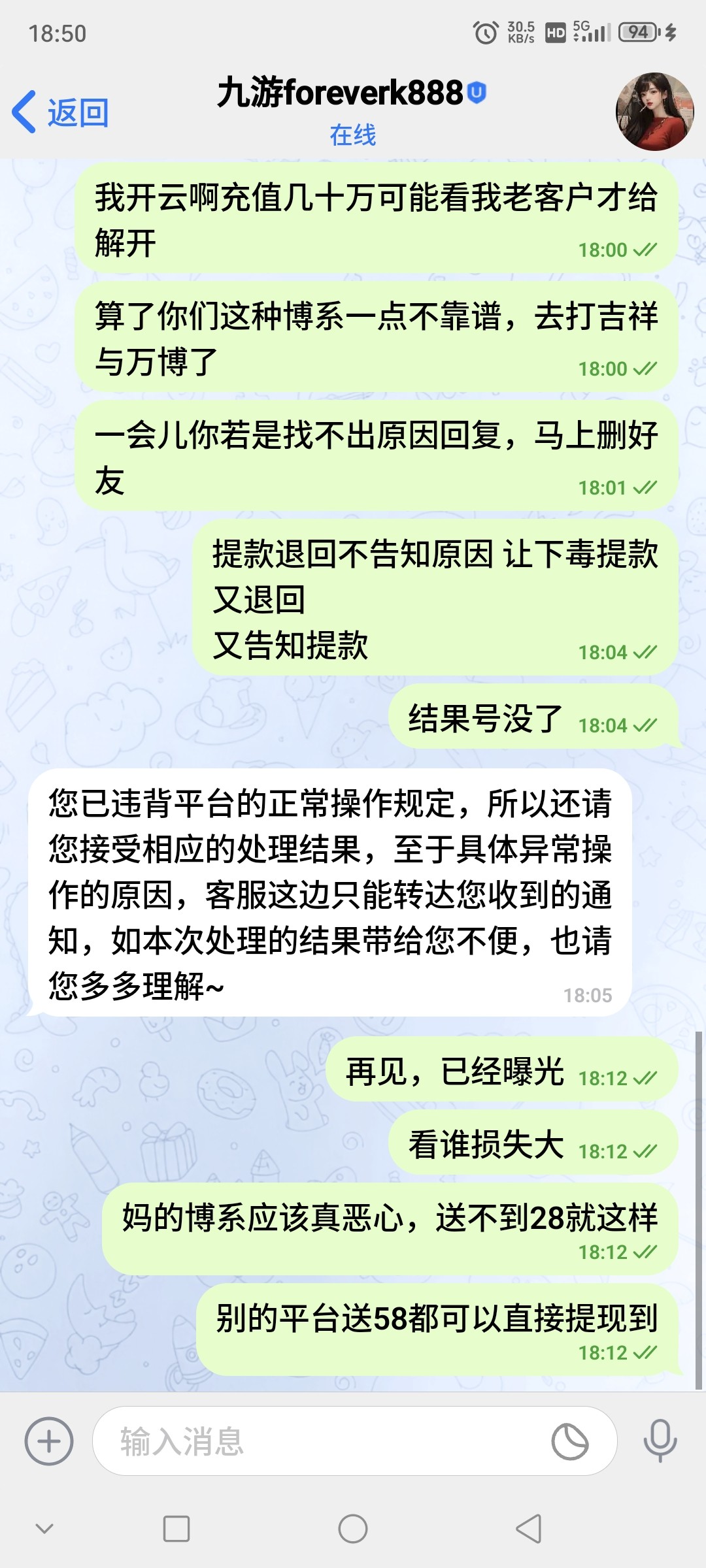Go back using the 返回 button
This screenshot has height=1568, width=706.
click(x=61, y=112)
